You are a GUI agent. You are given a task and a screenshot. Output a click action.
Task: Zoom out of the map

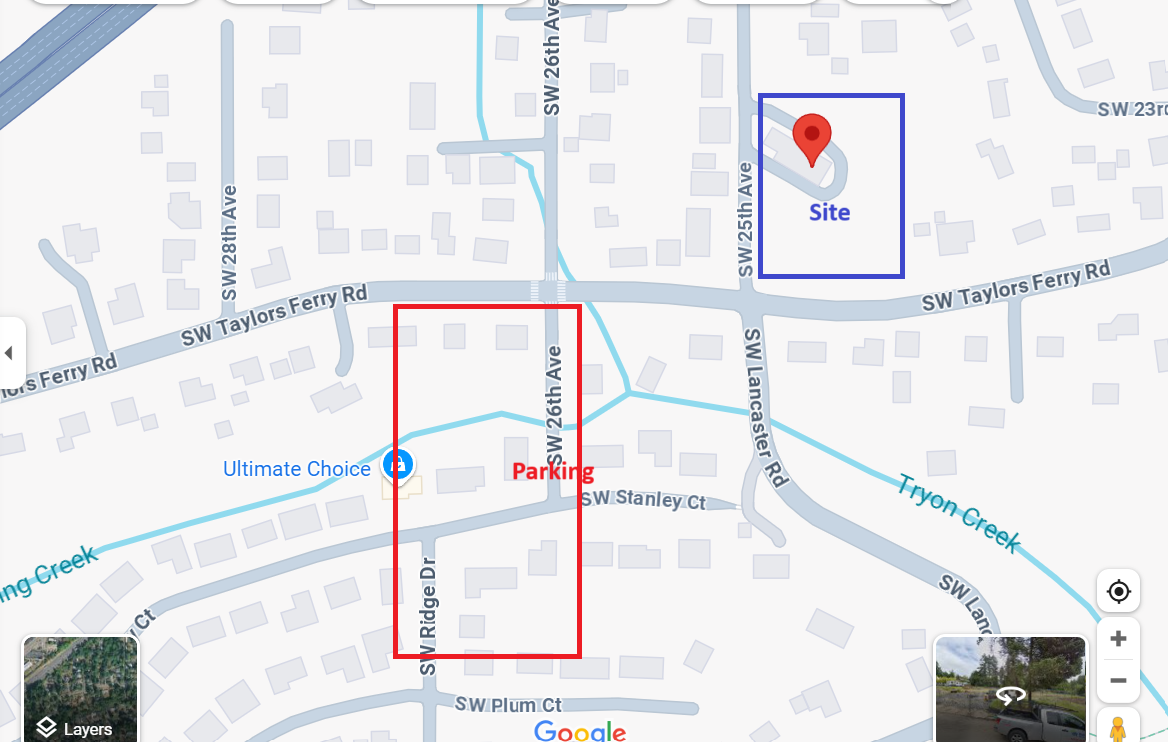[x=1118, y=681]
